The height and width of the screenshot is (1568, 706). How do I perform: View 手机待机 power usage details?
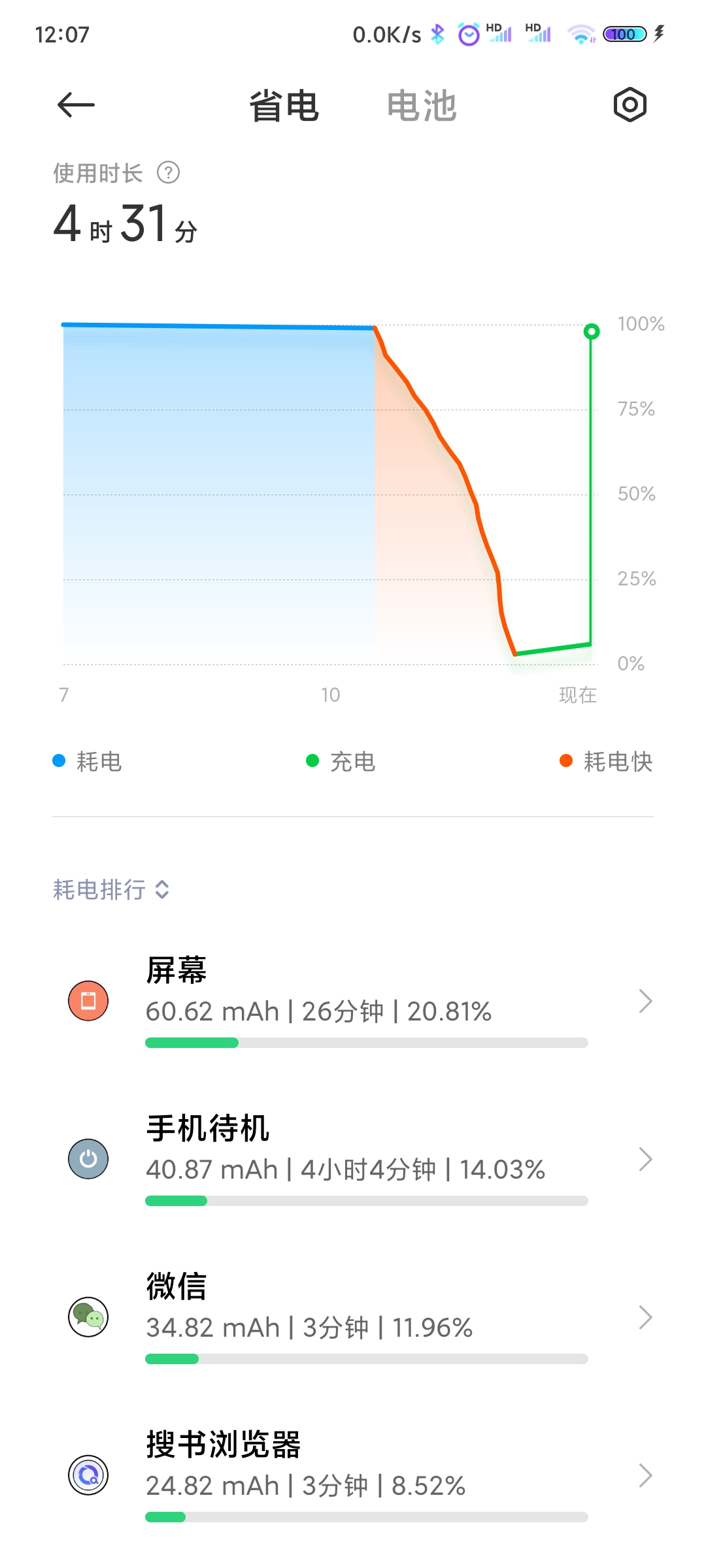tap(353, 1159)
